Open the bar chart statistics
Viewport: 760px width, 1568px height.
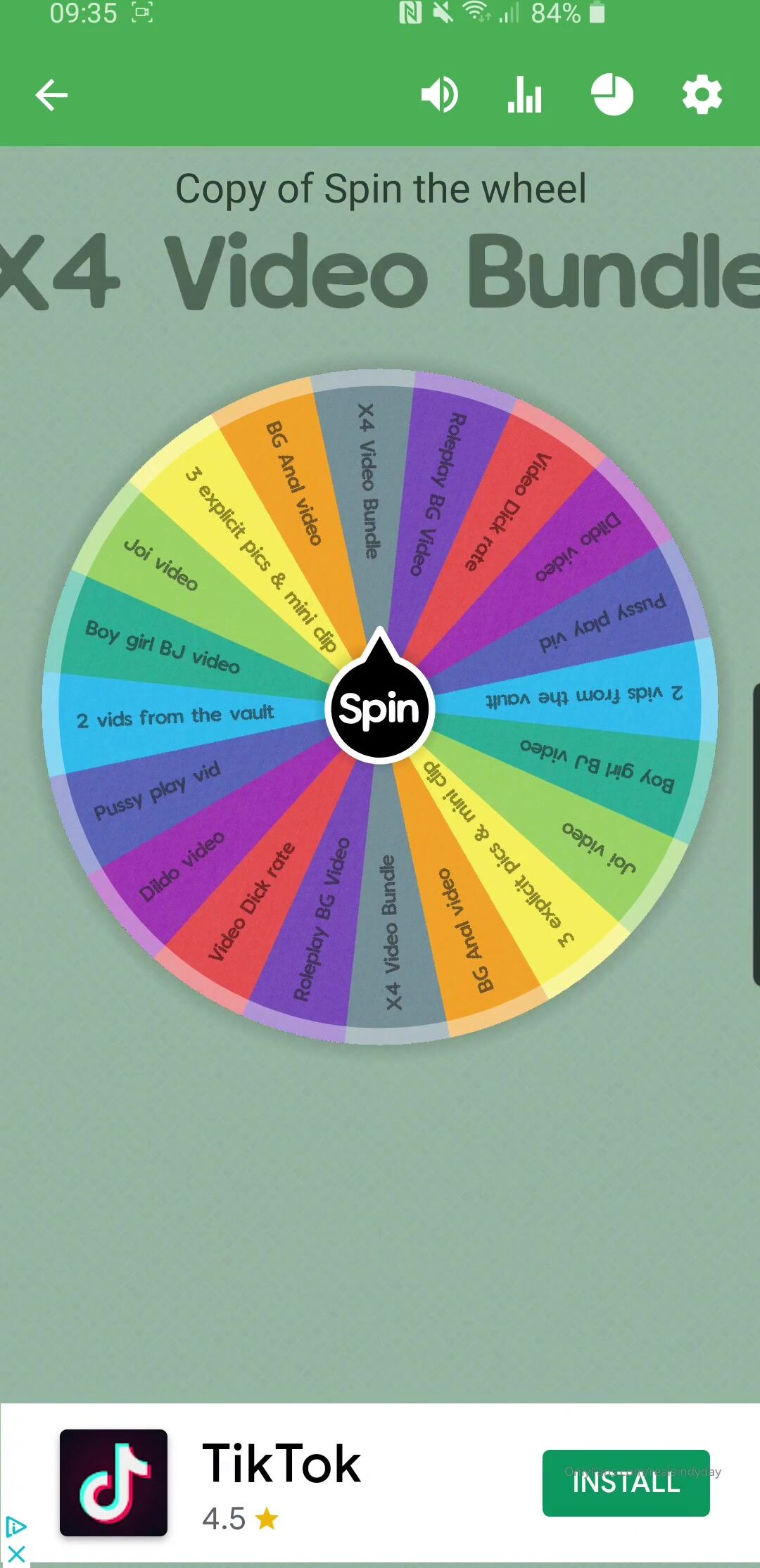click(x=525, y=95)
